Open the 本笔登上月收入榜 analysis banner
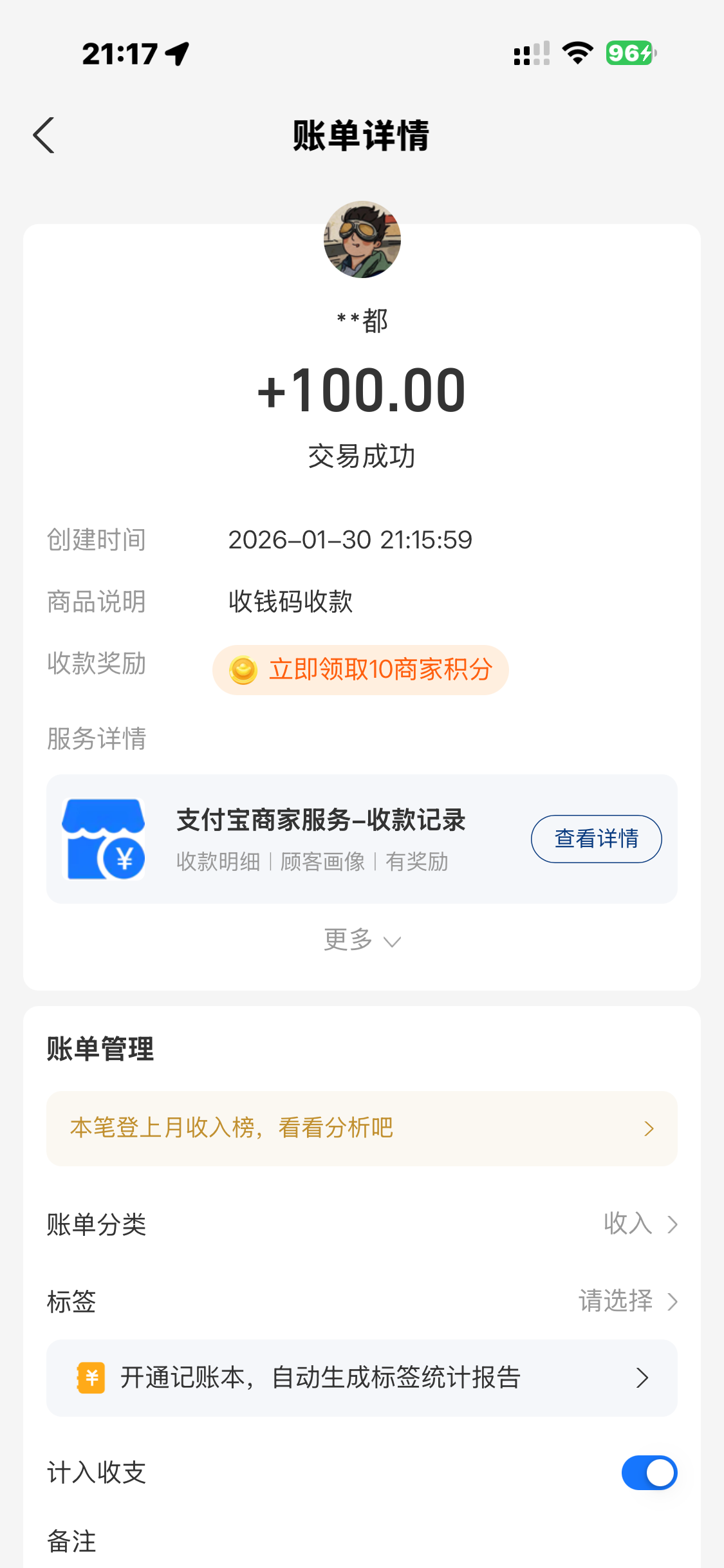This screenshot has height=1568, width=724. 362,1128
